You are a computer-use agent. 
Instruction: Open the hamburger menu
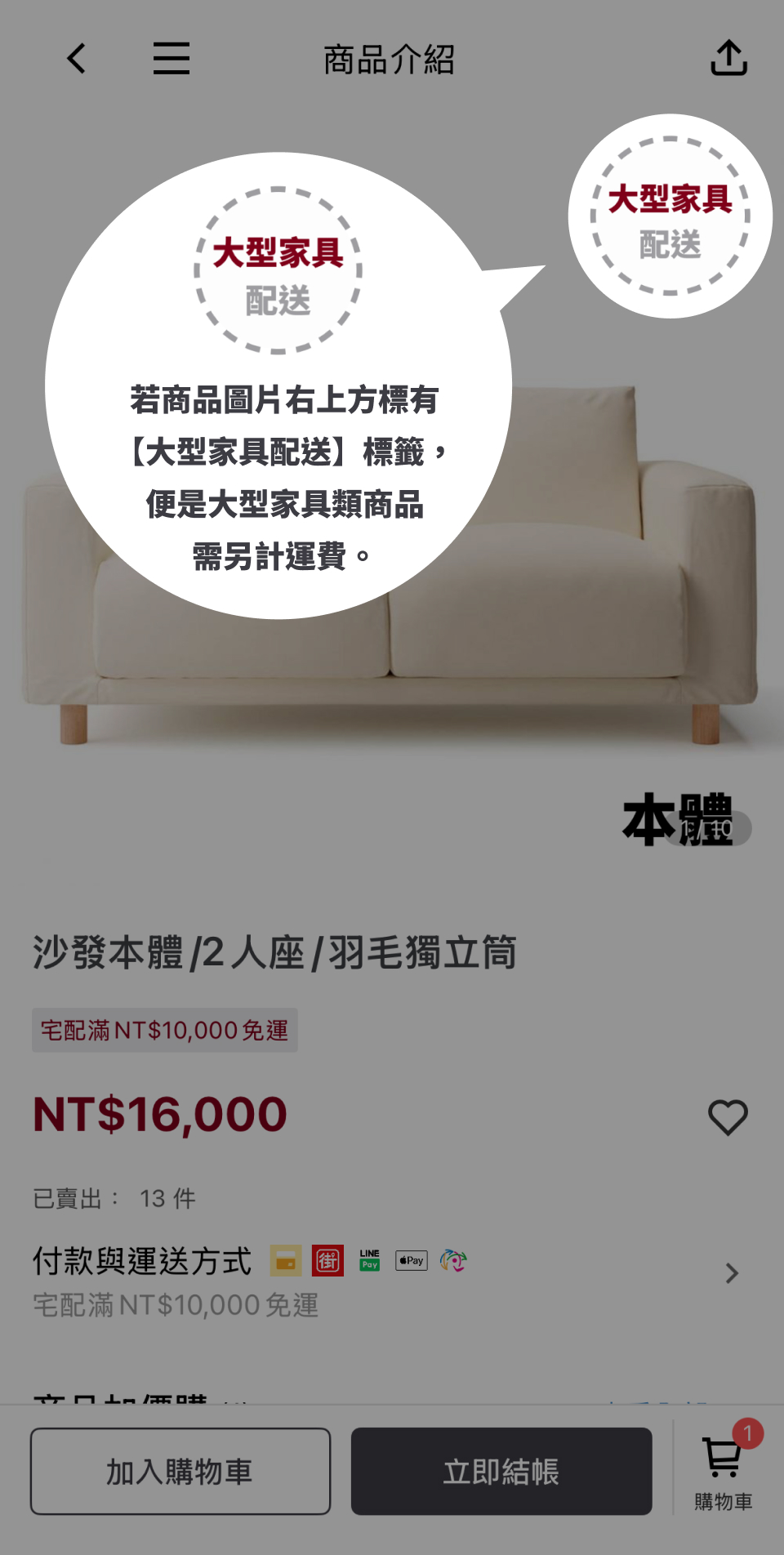171,59
